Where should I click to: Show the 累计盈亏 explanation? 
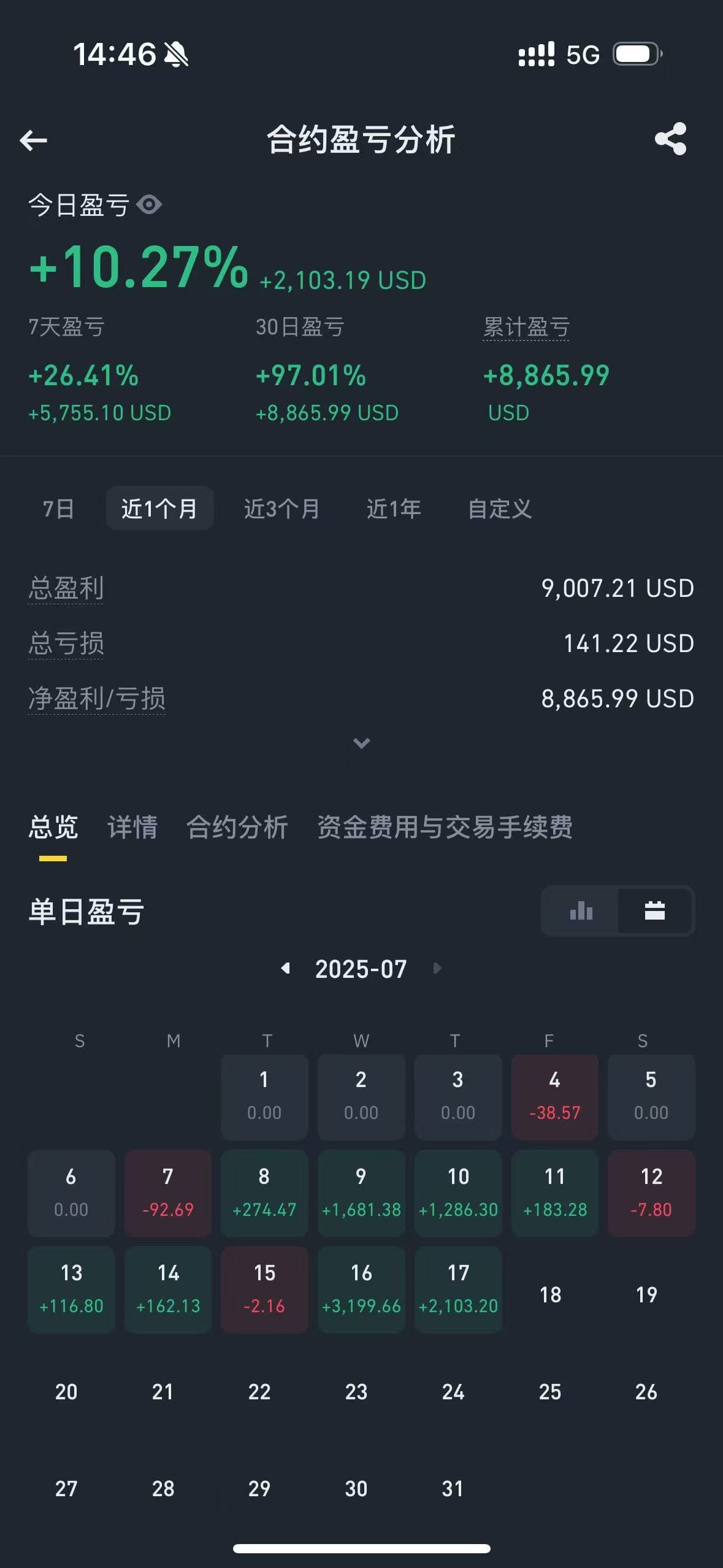tap(526, 327)
